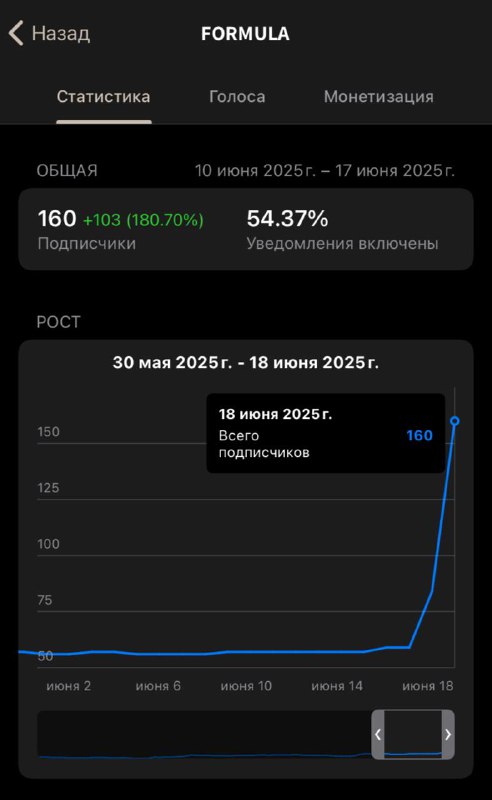Switch to the Голоса tab
The height and width of the screenshot is (800, 492).
pyautogui.click(x=237, y=97)
